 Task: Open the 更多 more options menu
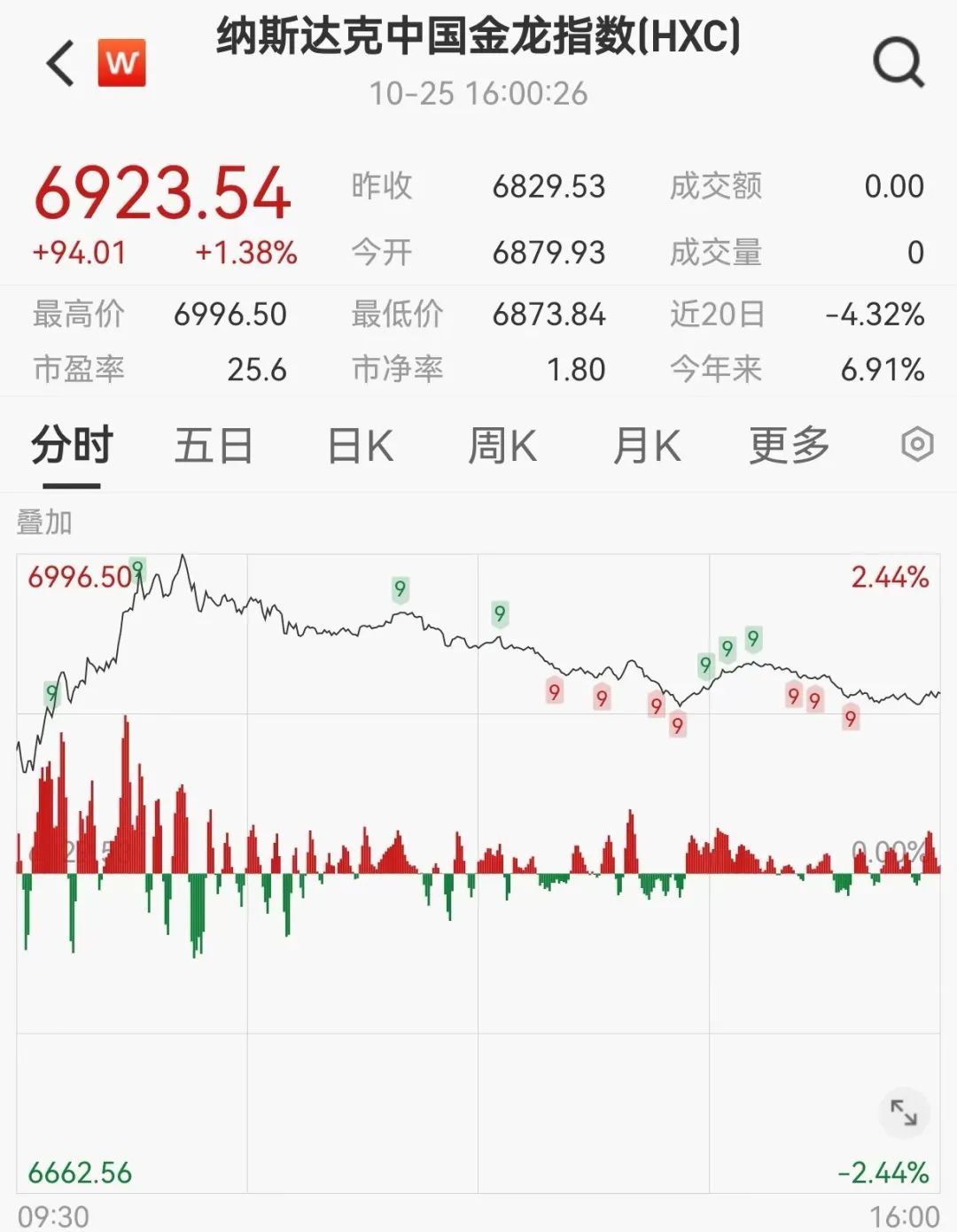pyautogui.click(x=790, y=446)
